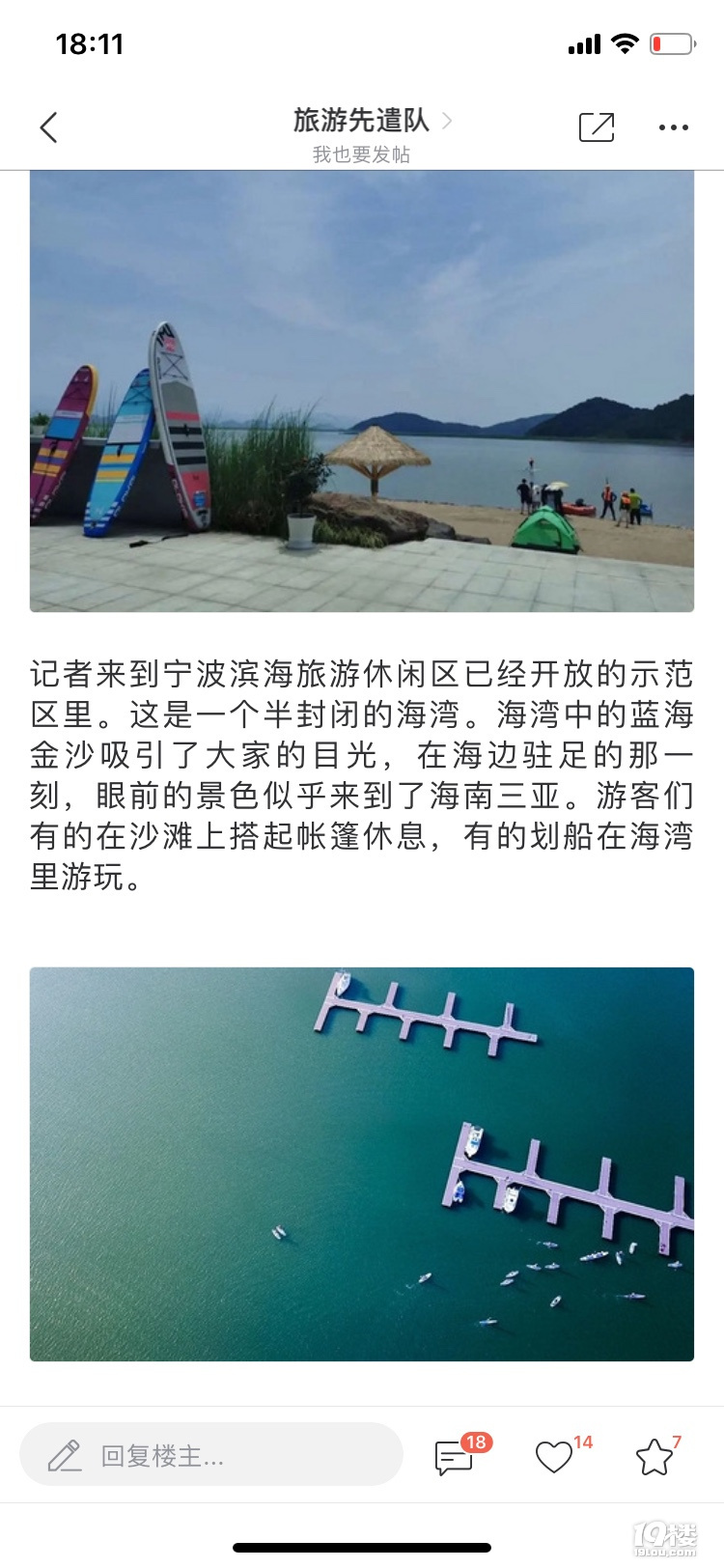Tap 我也要发帖 to create a post

[x=361, y=154]
